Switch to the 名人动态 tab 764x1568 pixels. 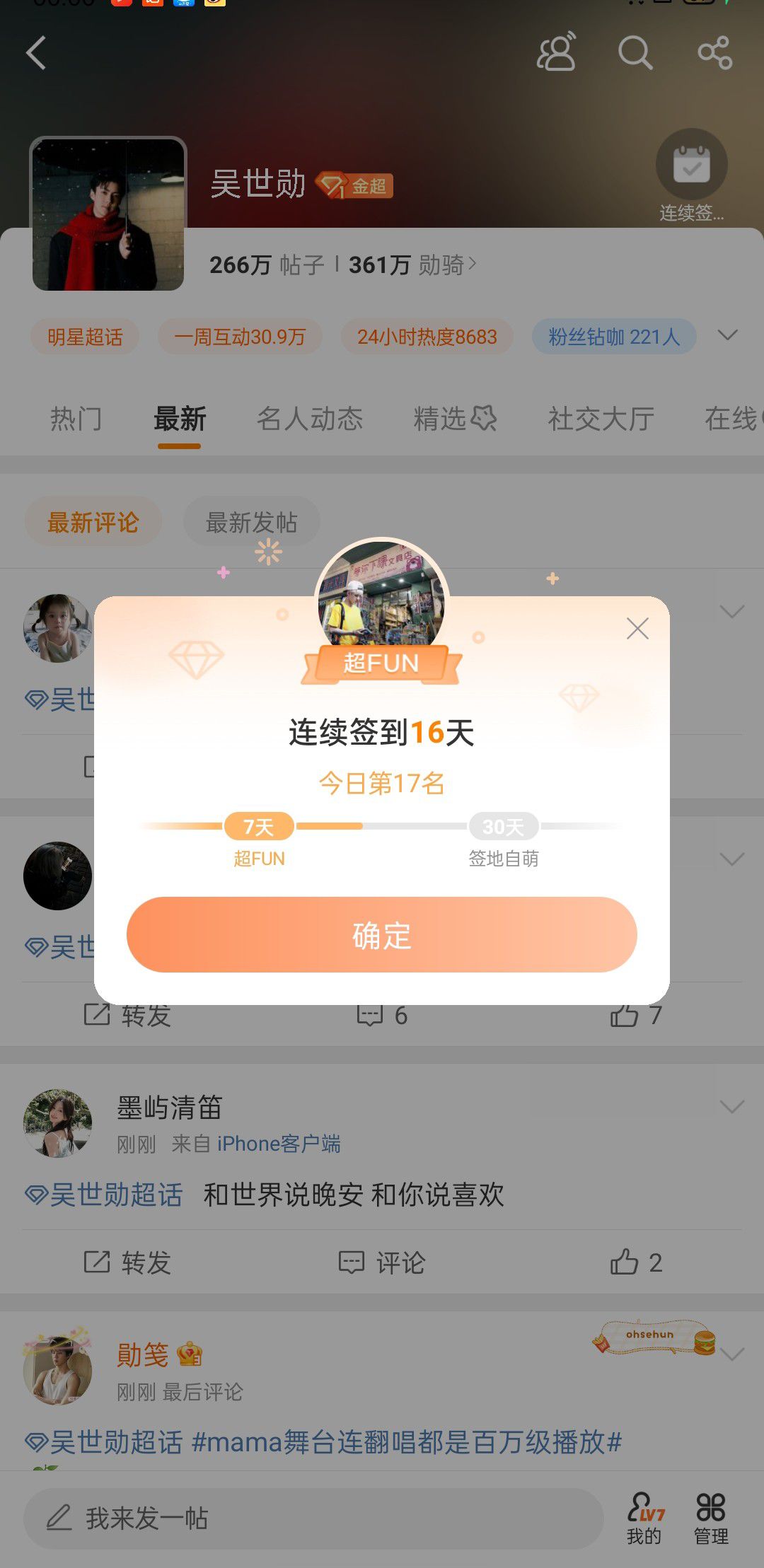(309, 419)
